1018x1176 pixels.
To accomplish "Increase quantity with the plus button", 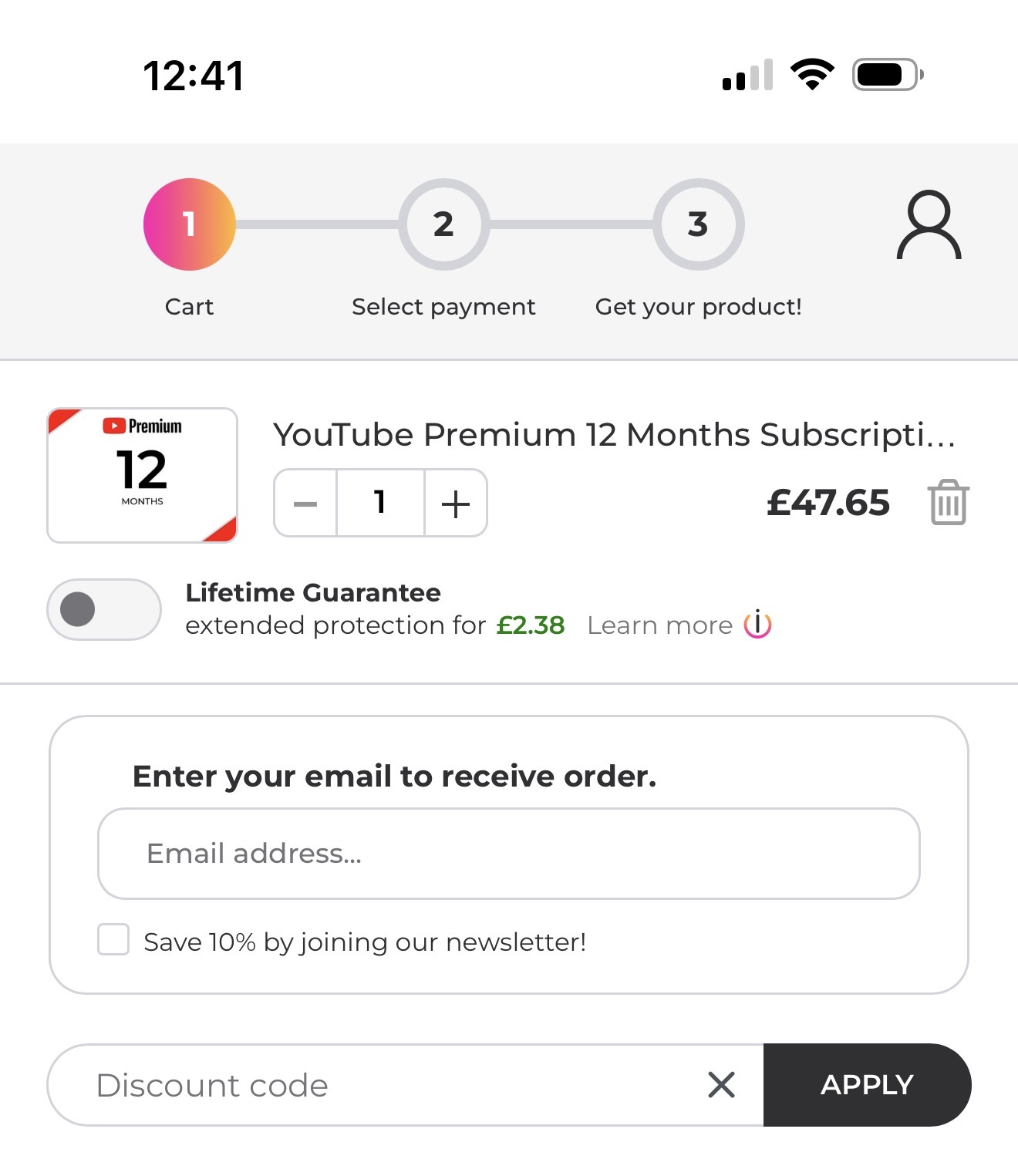I will [x=456, y=503].
